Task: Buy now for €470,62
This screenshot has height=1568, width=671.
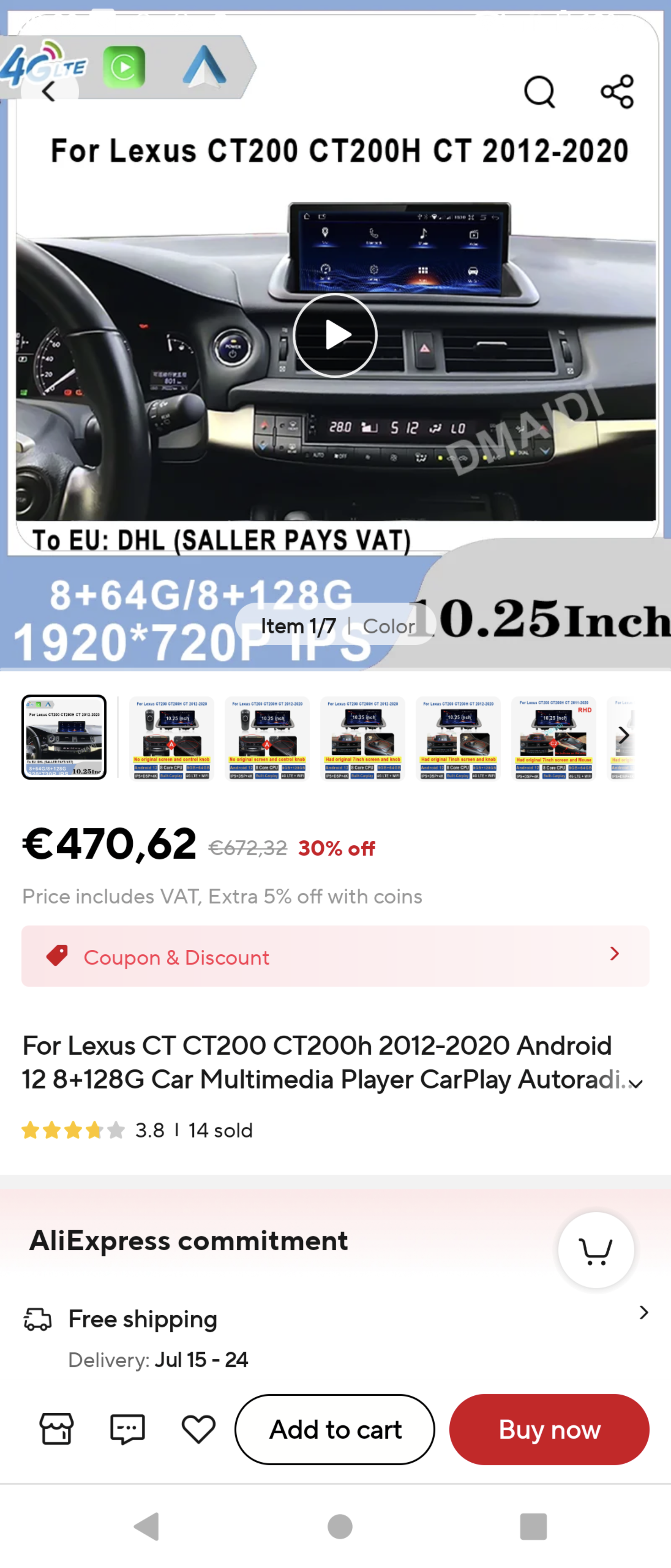Action: [549, 1429]
